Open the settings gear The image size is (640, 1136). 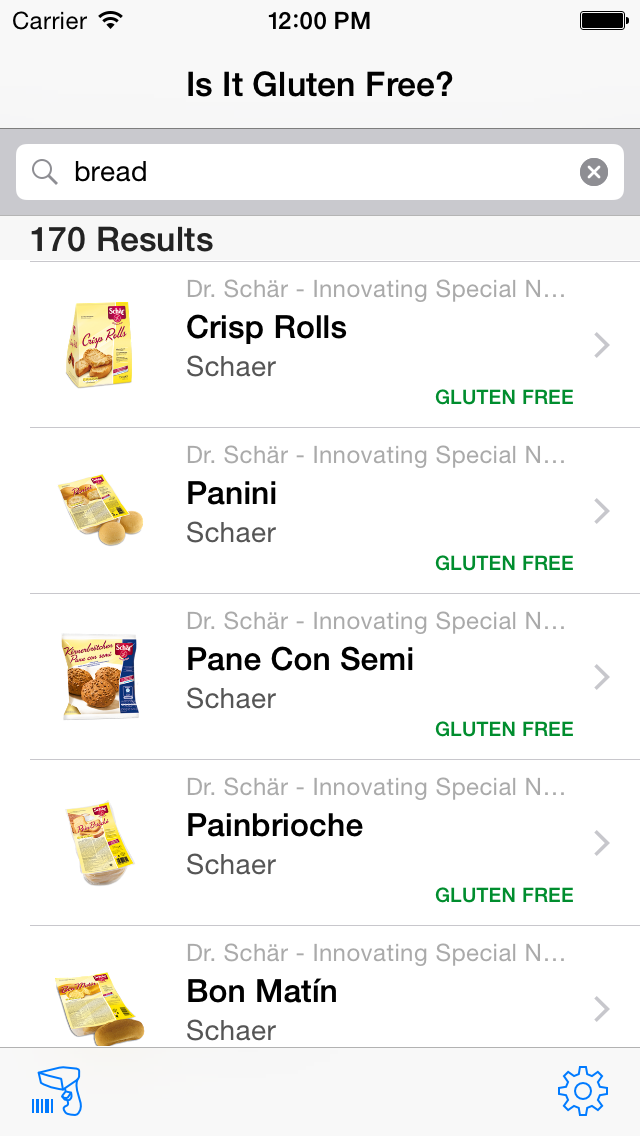pos(582,1091)
